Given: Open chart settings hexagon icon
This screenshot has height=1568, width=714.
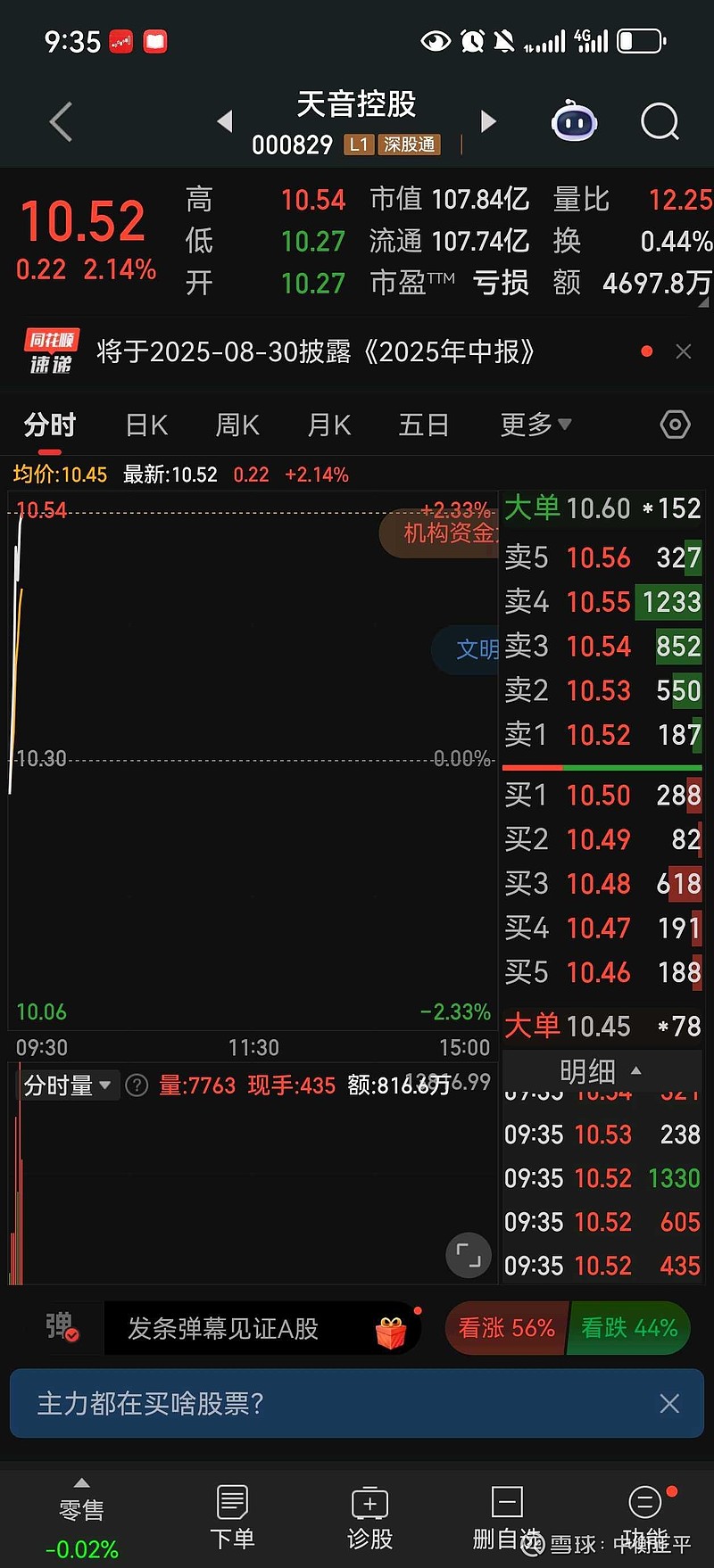Looking at the screenshot, I should 675,425.
